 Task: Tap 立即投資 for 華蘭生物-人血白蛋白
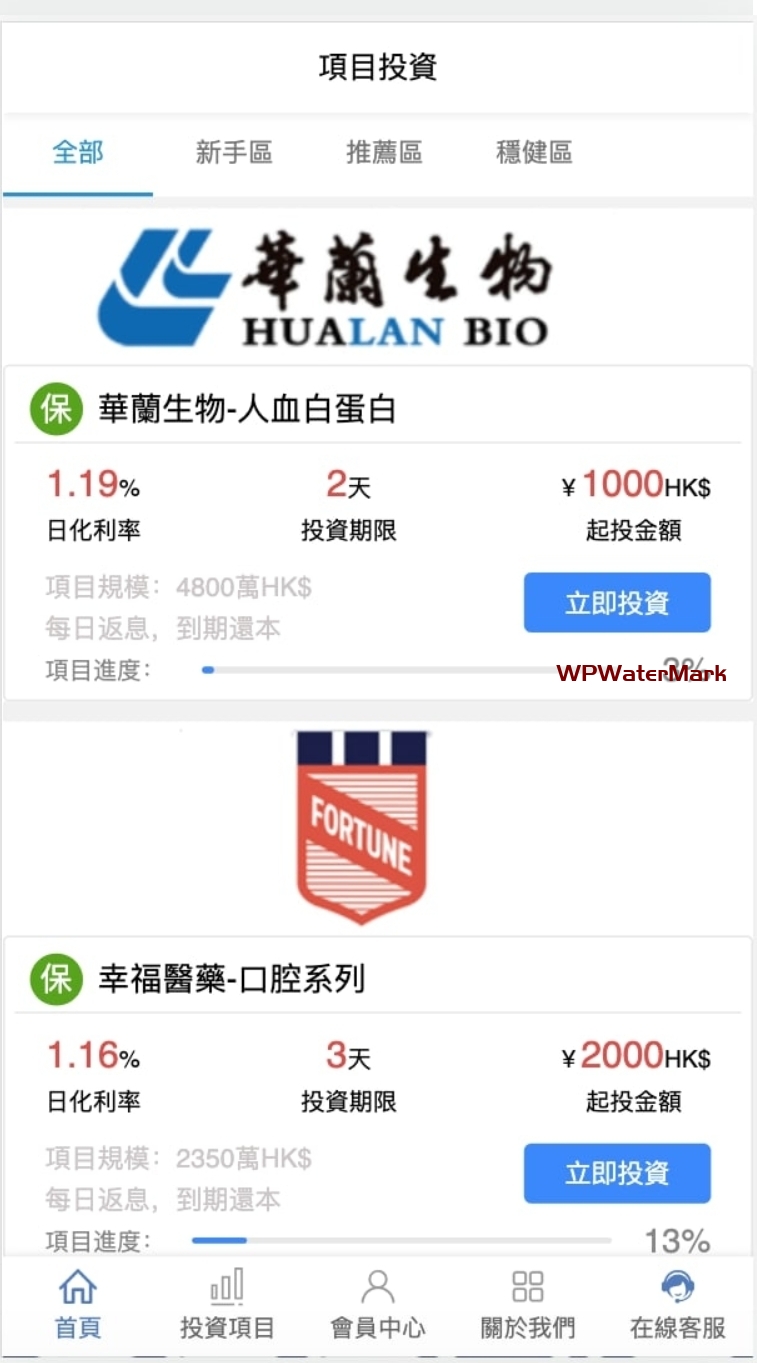pos(617,603)
